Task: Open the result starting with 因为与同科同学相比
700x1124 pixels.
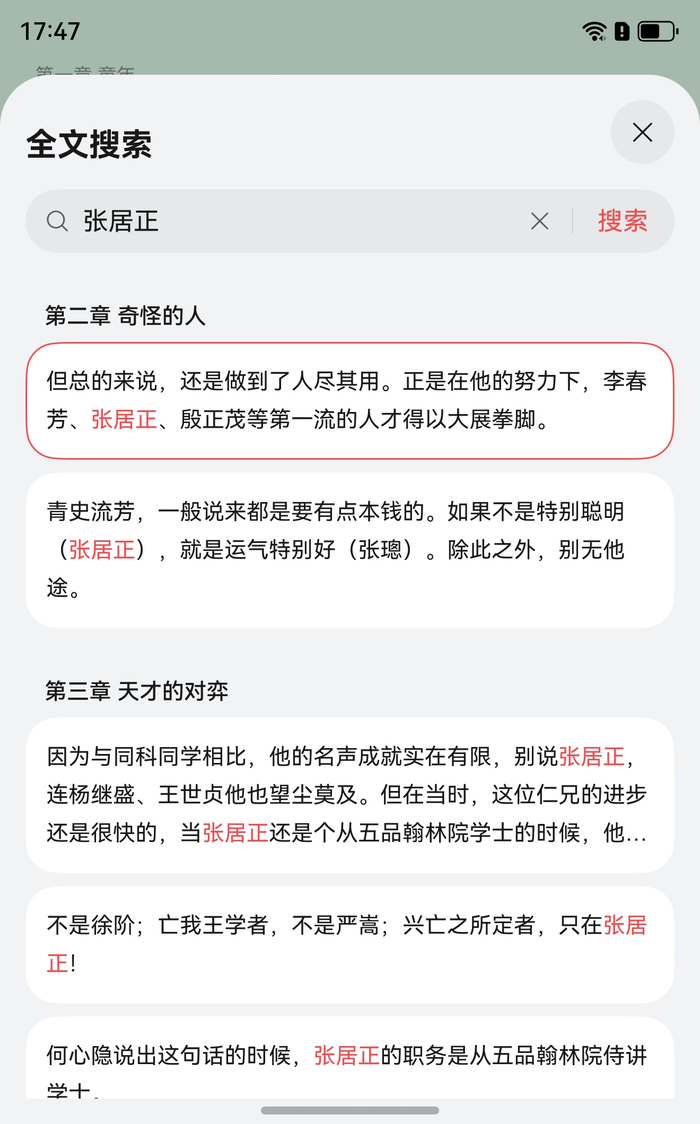Action: tap(350, 795)
